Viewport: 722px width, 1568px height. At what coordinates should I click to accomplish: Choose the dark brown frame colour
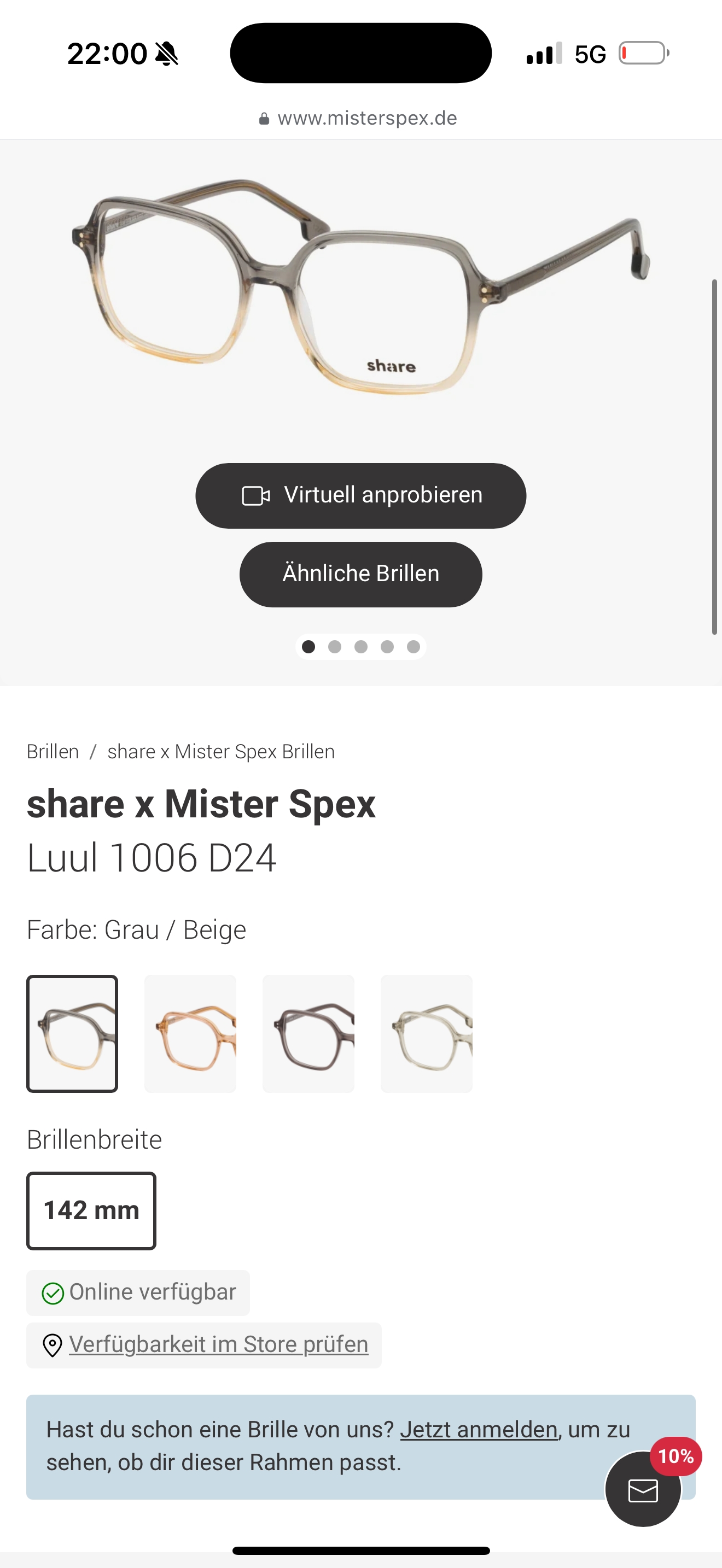(x=308, y=1033)
